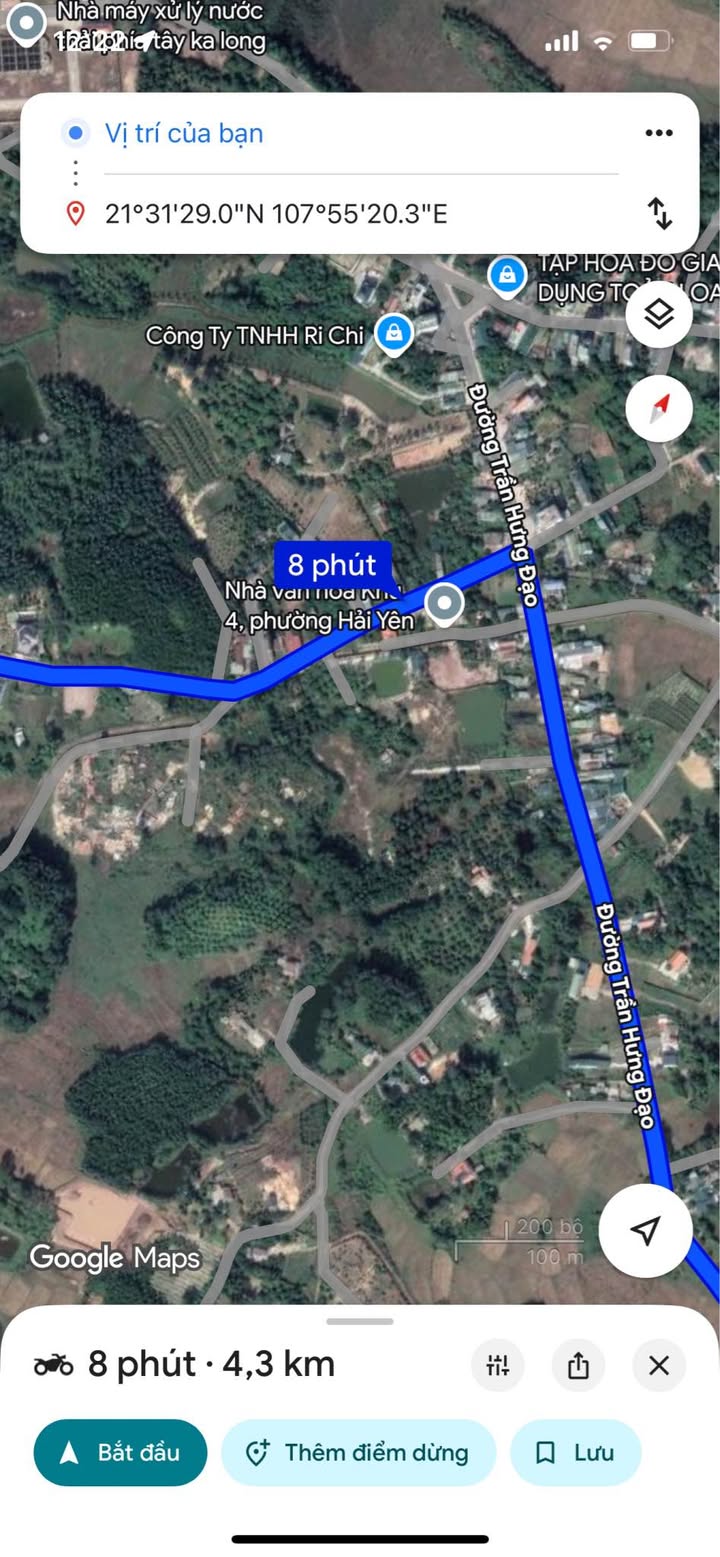
Task: Open the route filter options
Action: point(498,1365)
